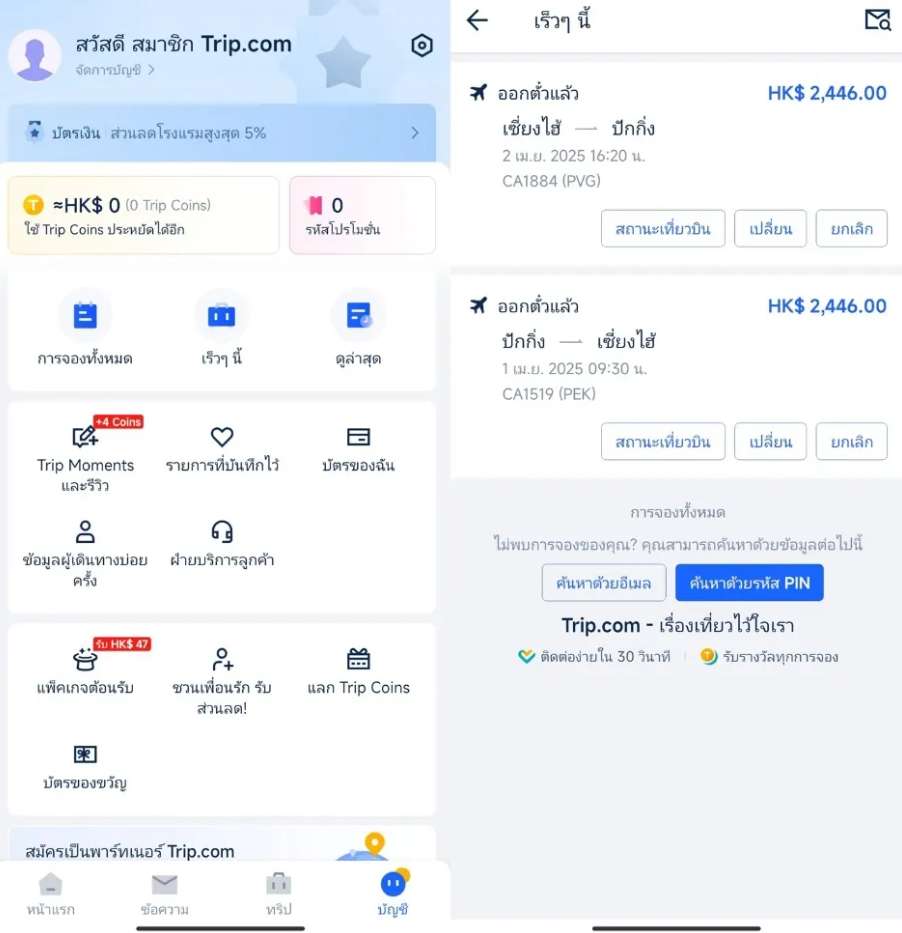Screen dimensions: 902x933
Task: Switch to the หน้าแรก home tab
Action: [50, 893]
